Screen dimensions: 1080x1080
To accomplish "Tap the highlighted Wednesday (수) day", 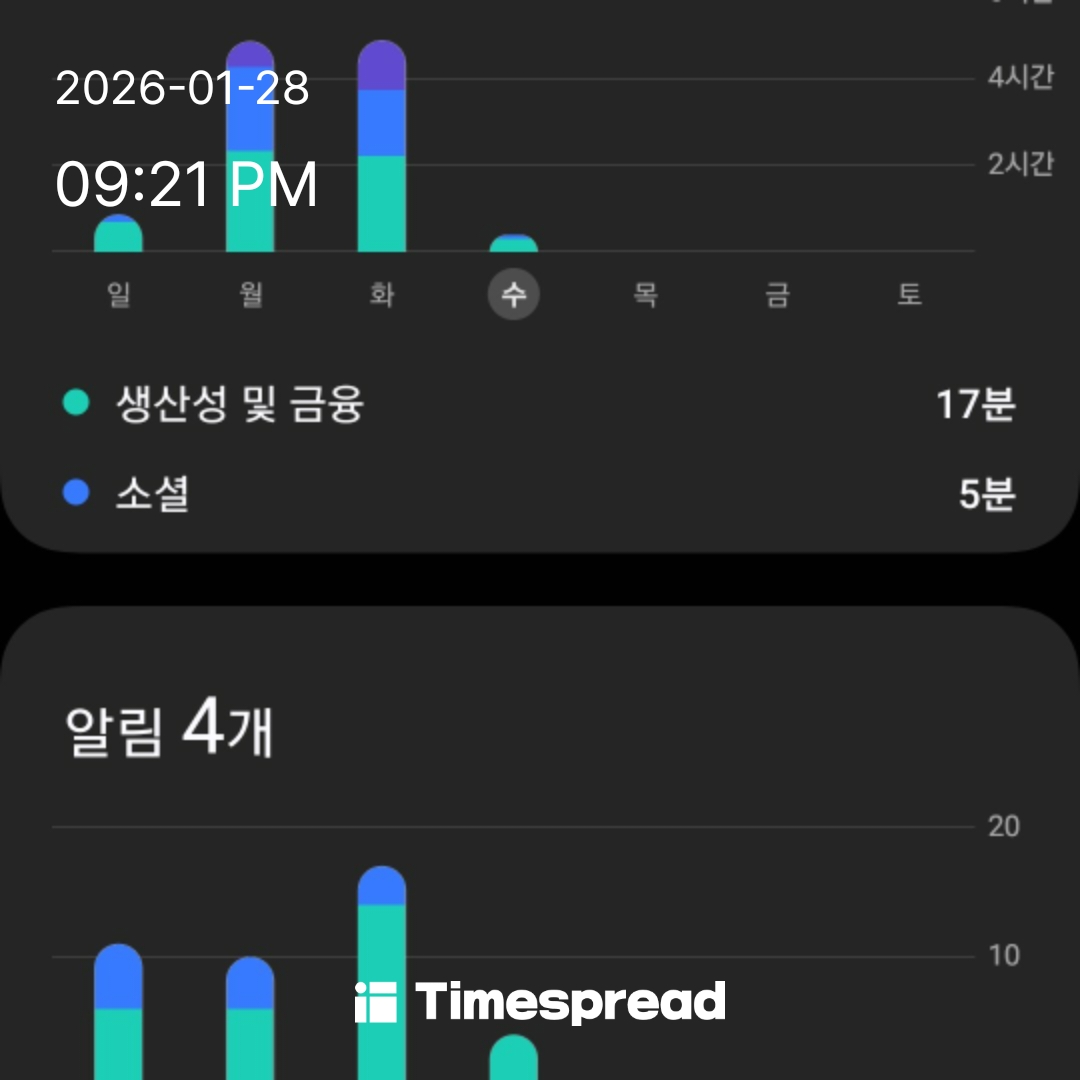I will 513,295.
